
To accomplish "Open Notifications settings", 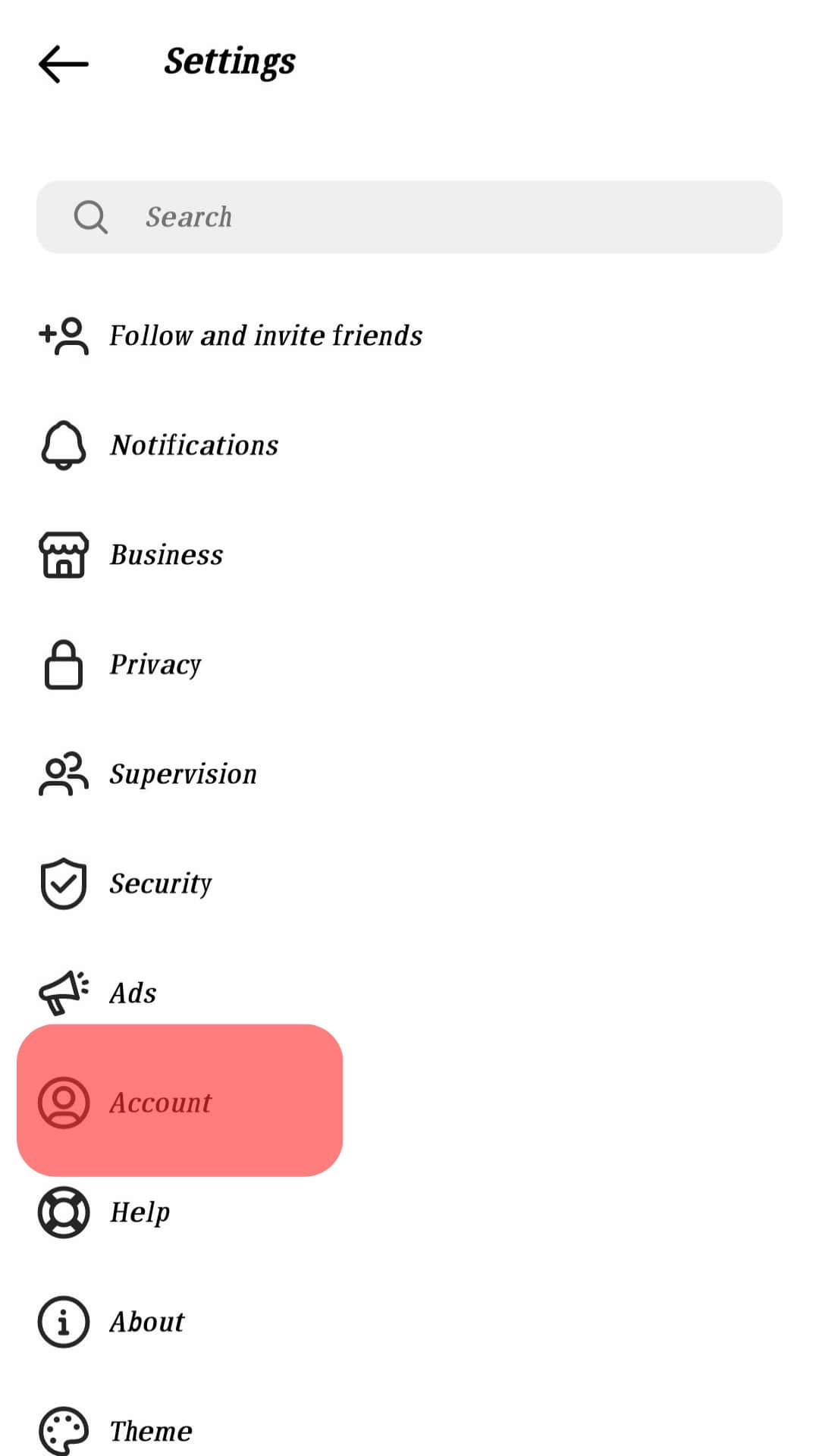I will click(x=194, y=445).
